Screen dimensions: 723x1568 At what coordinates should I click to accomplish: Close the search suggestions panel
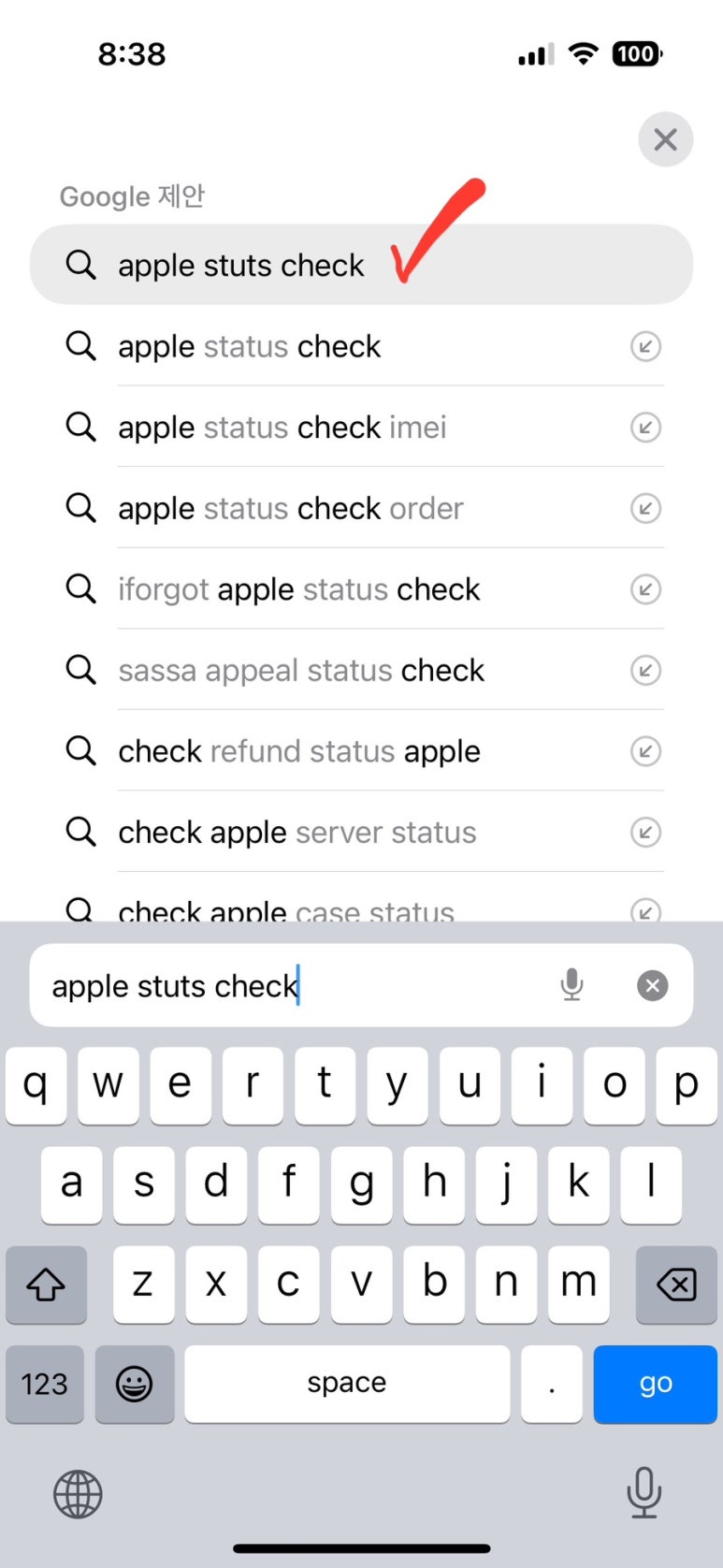point(665,139)
